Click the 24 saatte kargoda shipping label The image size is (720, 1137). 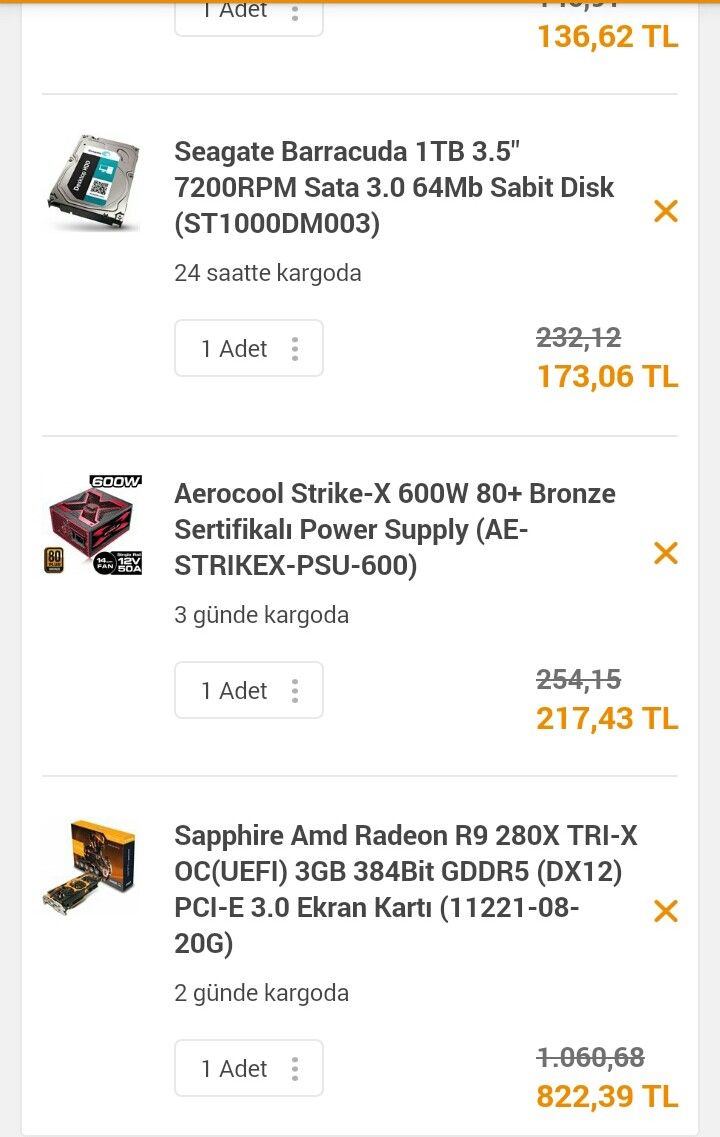point(268,272)
